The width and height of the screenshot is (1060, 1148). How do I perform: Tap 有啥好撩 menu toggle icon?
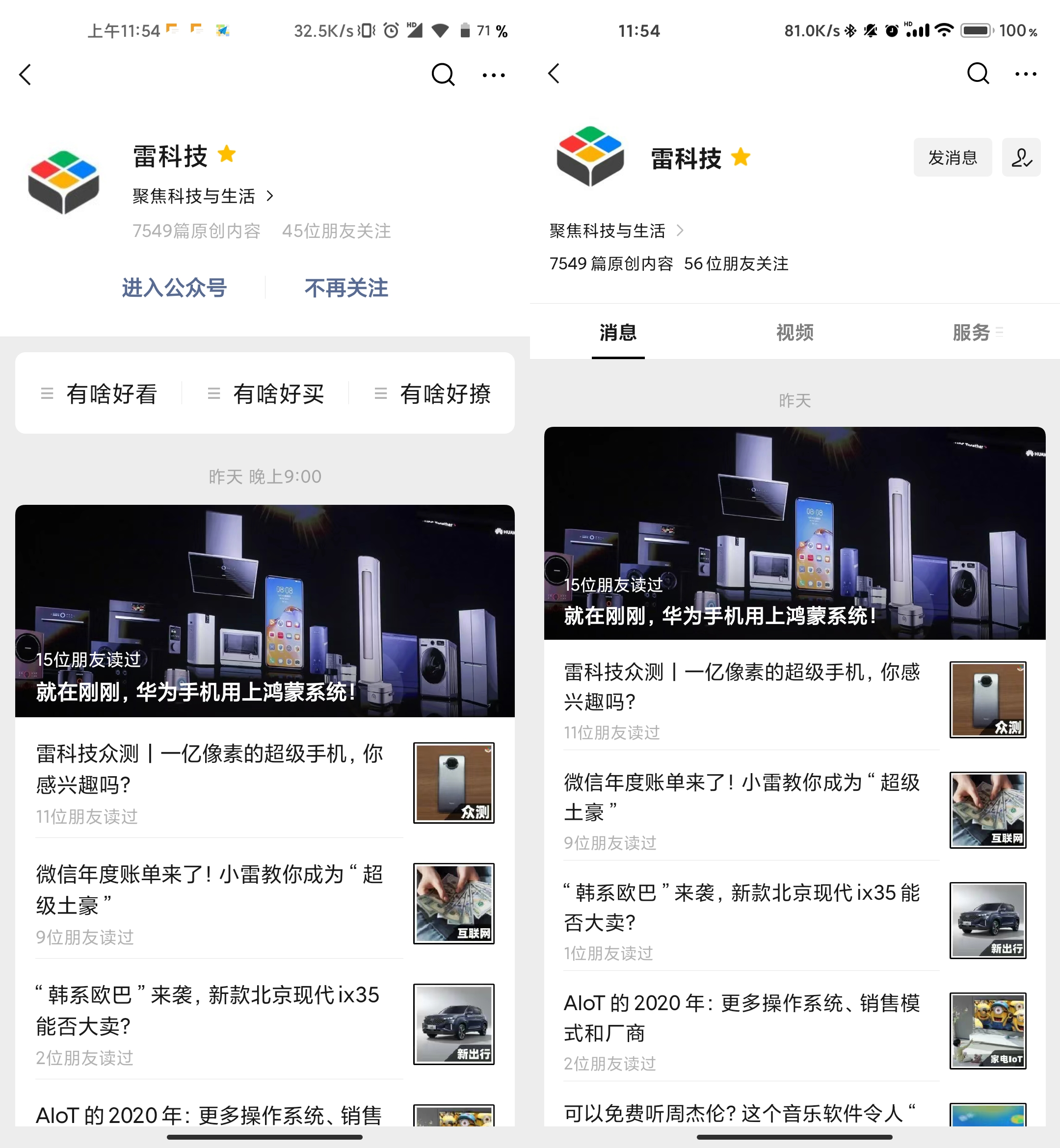[x=380, y=393]
